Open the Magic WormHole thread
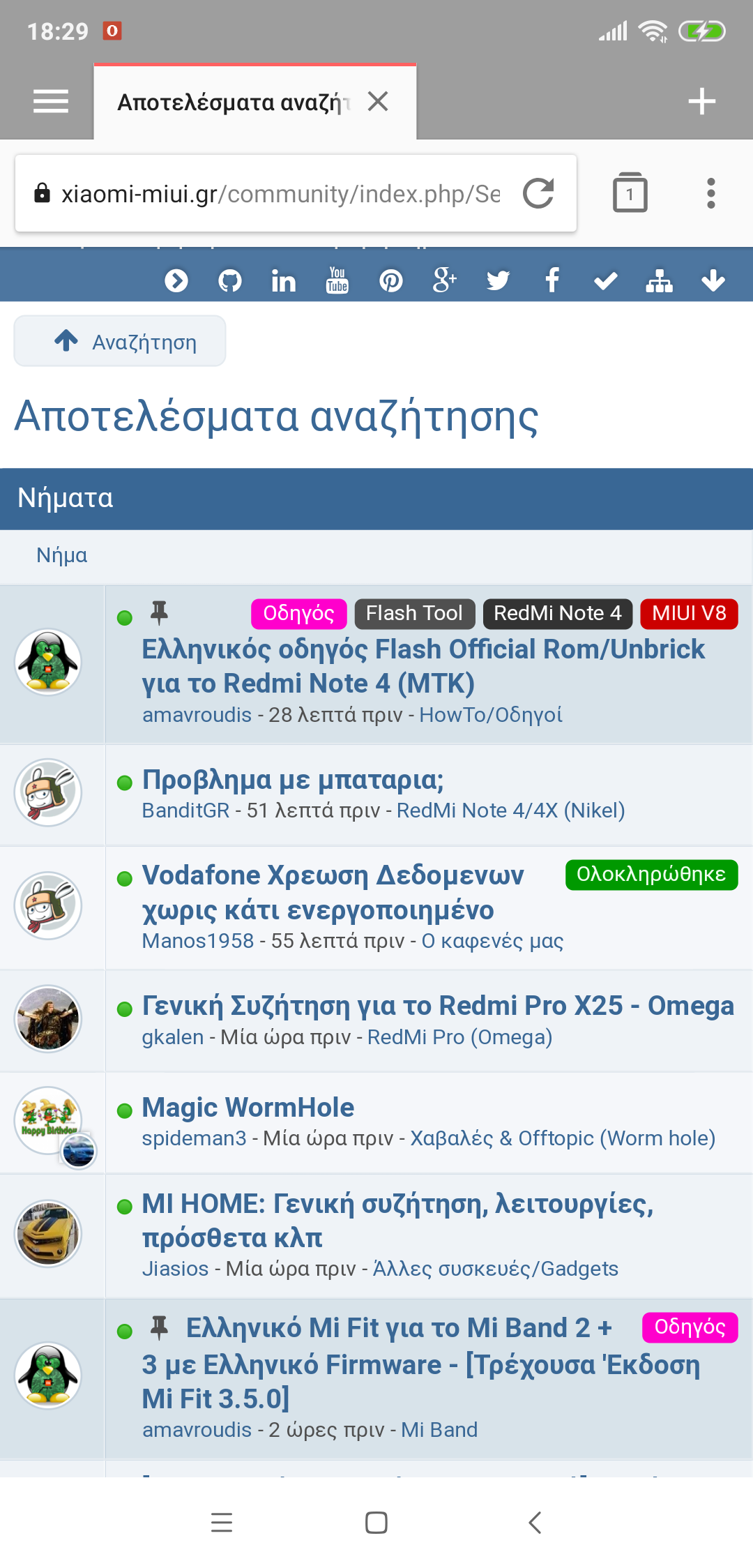Image resolution: width=753 pixels, height=1568 pixels. (248, 1108)
